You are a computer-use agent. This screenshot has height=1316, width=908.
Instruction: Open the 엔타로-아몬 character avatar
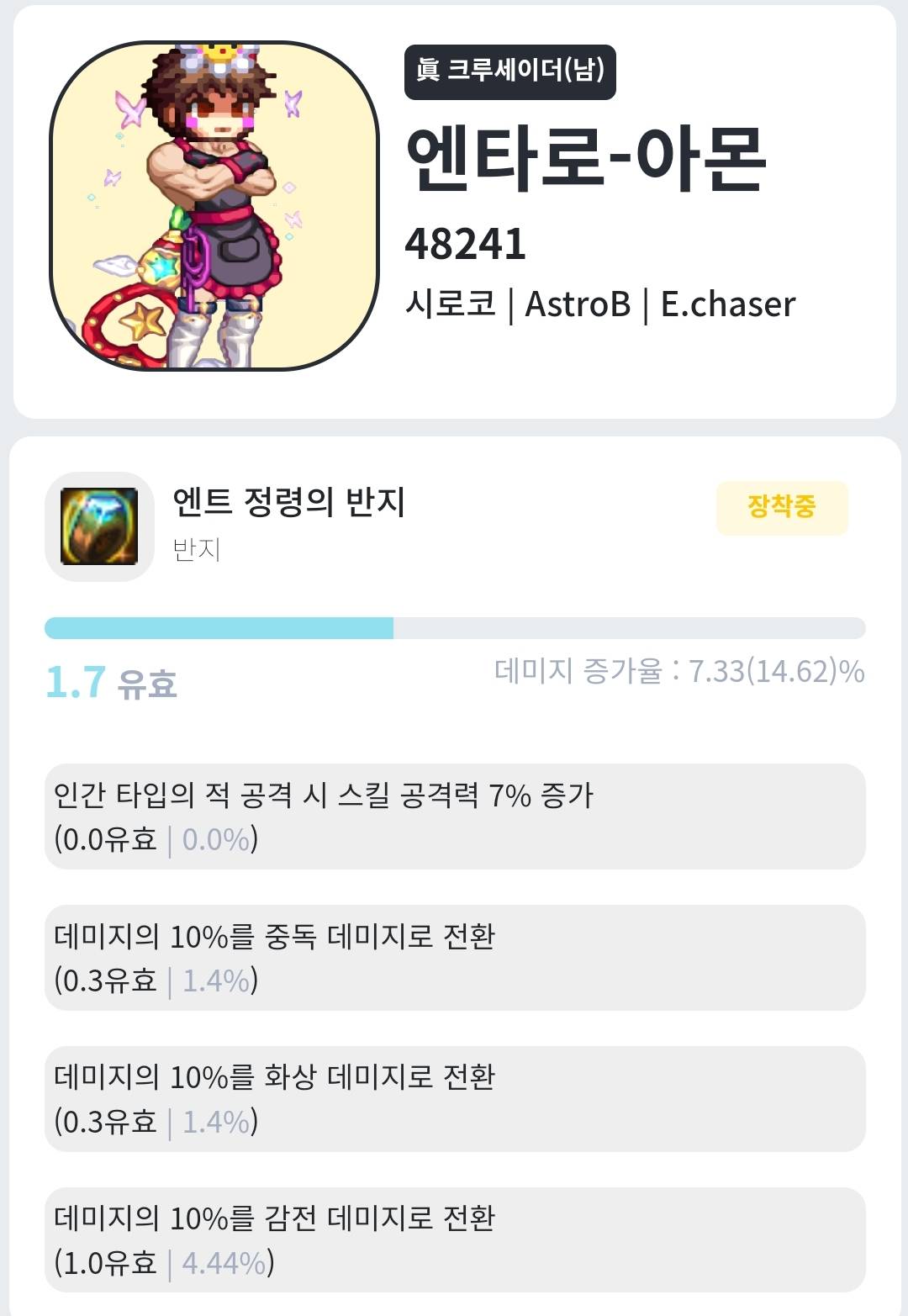tap(214, 206)
